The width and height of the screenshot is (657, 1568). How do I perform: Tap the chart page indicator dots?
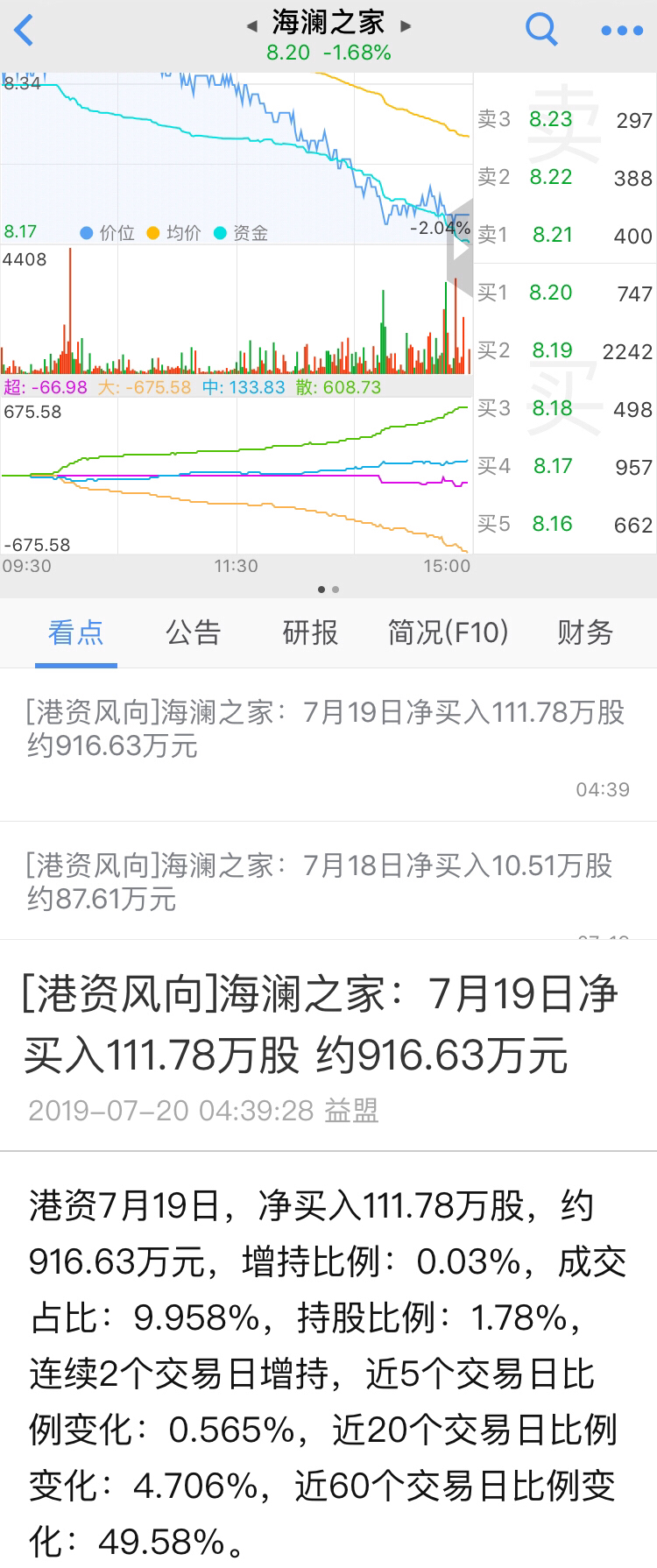click(x=328, y=590)
